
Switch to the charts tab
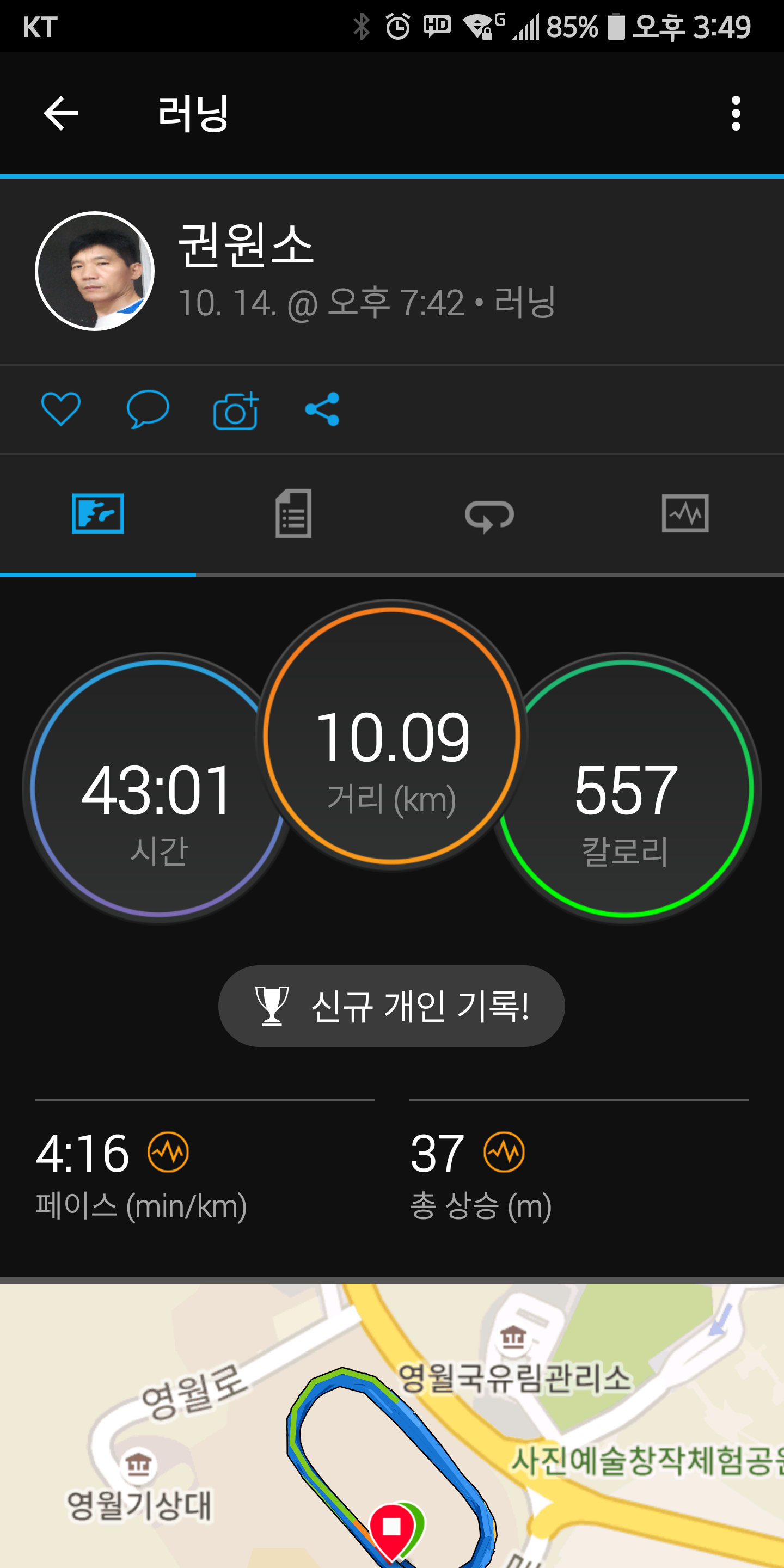685,514
